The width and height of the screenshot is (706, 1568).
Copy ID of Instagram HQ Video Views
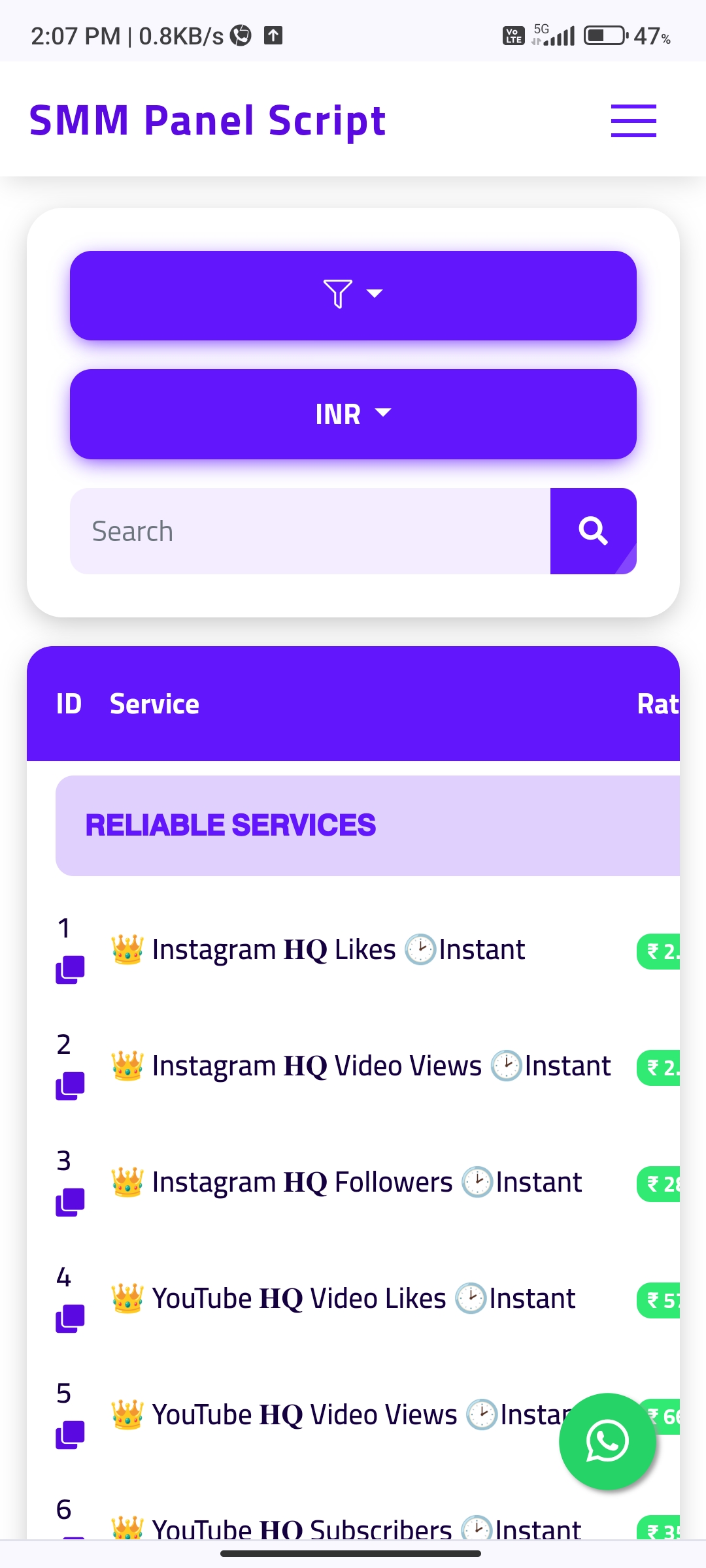click(70, 1086)
